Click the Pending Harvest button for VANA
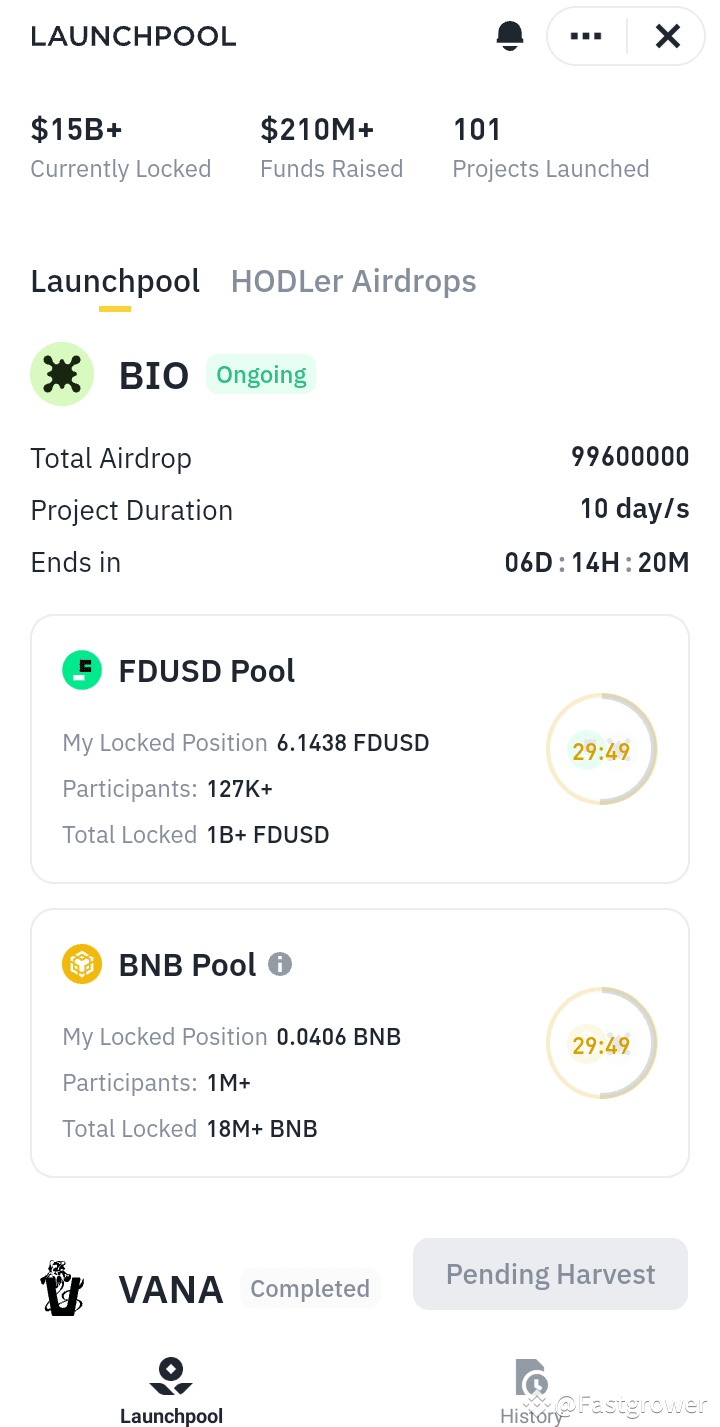Viewport: 720px width, 1427px height. [549, 1273]
